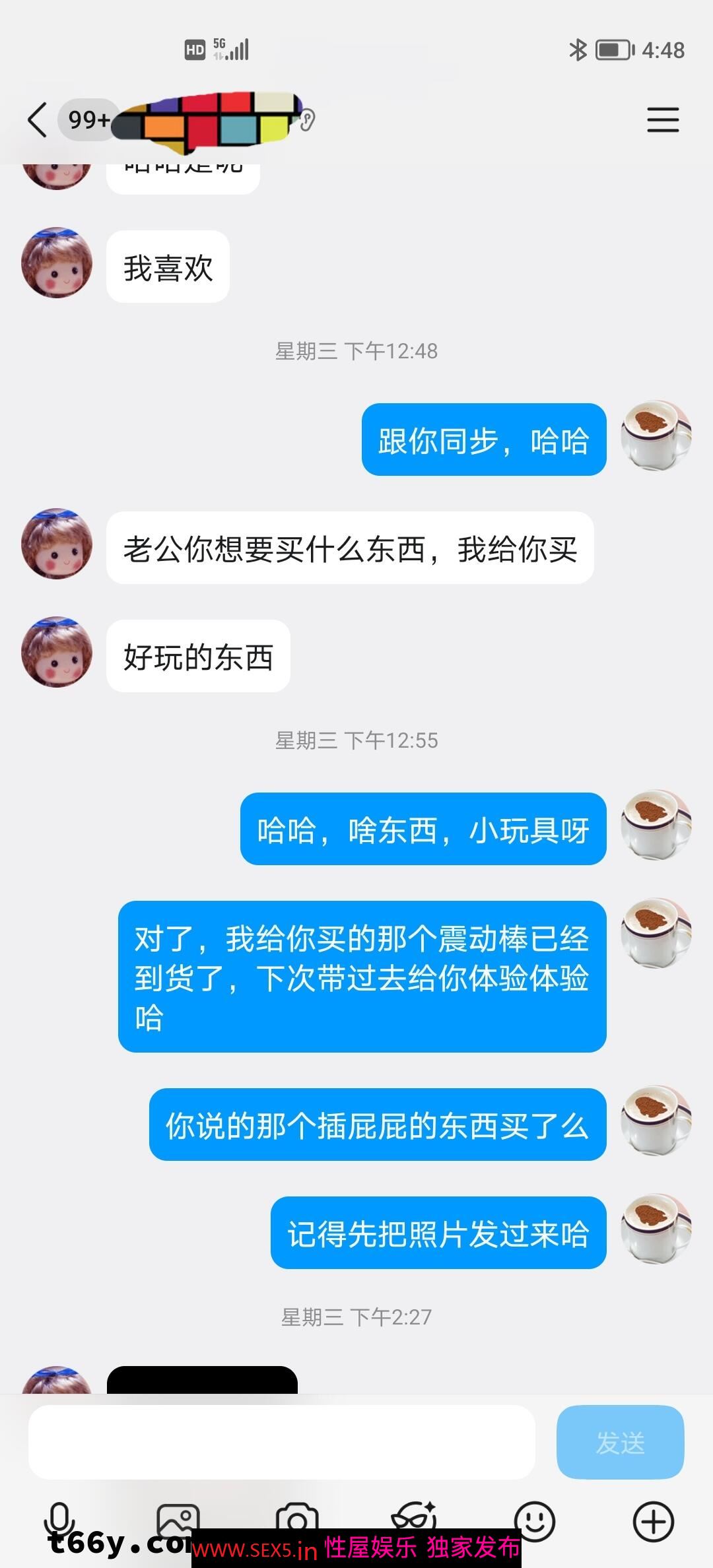This screenshot has height=1568, width=713.
Task: Open the chat settings menu
Action: pos(662,120)
